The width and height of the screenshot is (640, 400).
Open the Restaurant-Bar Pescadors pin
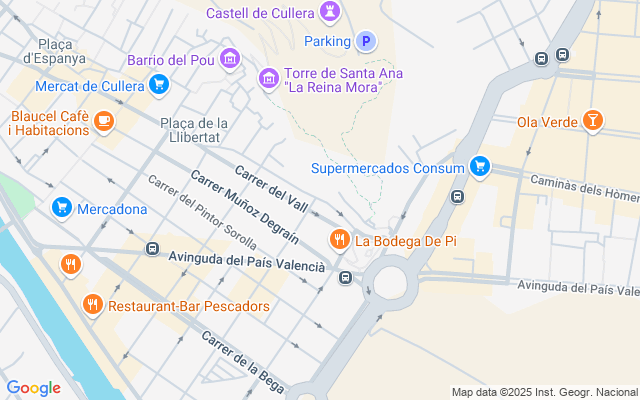point(93,304)
